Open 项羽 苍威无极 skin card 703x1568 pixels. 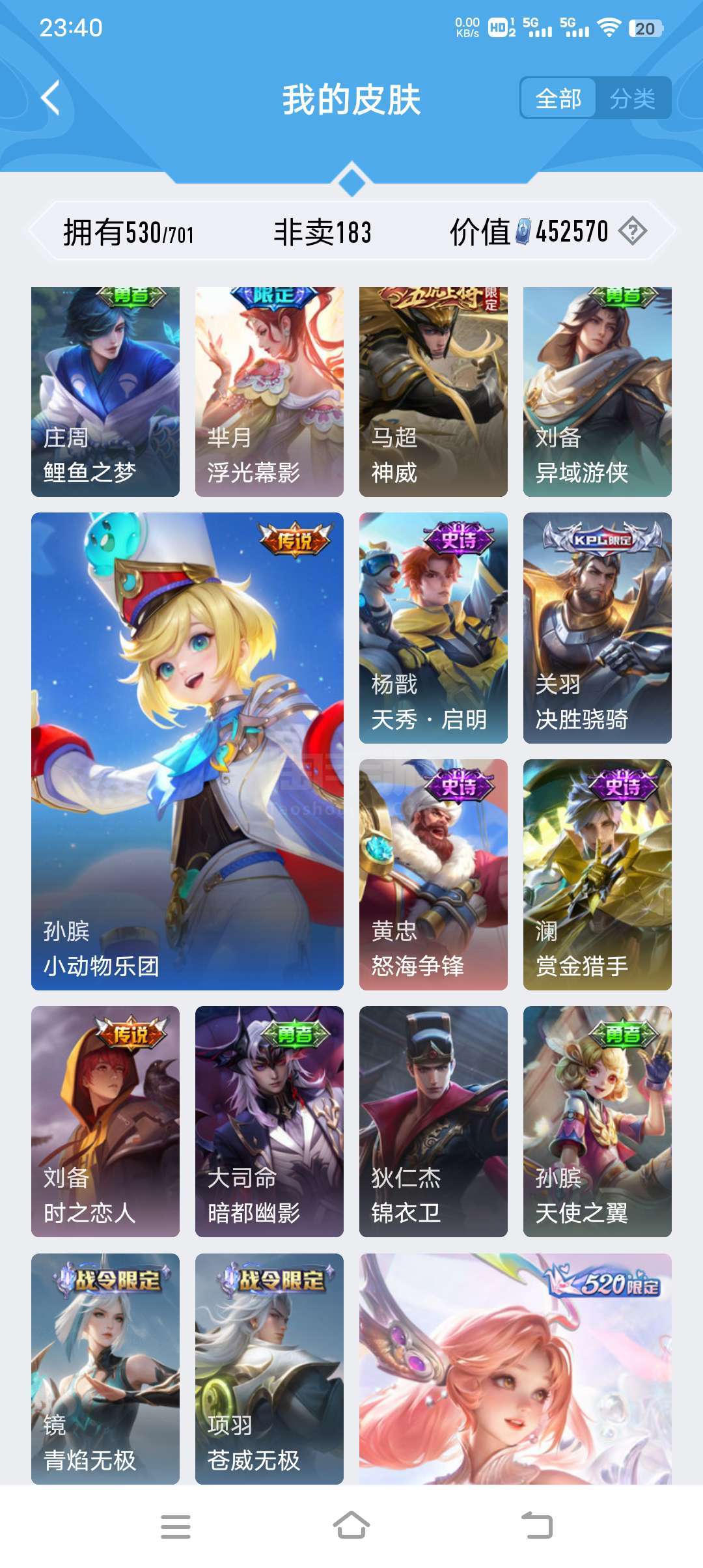coord(269,1369)
